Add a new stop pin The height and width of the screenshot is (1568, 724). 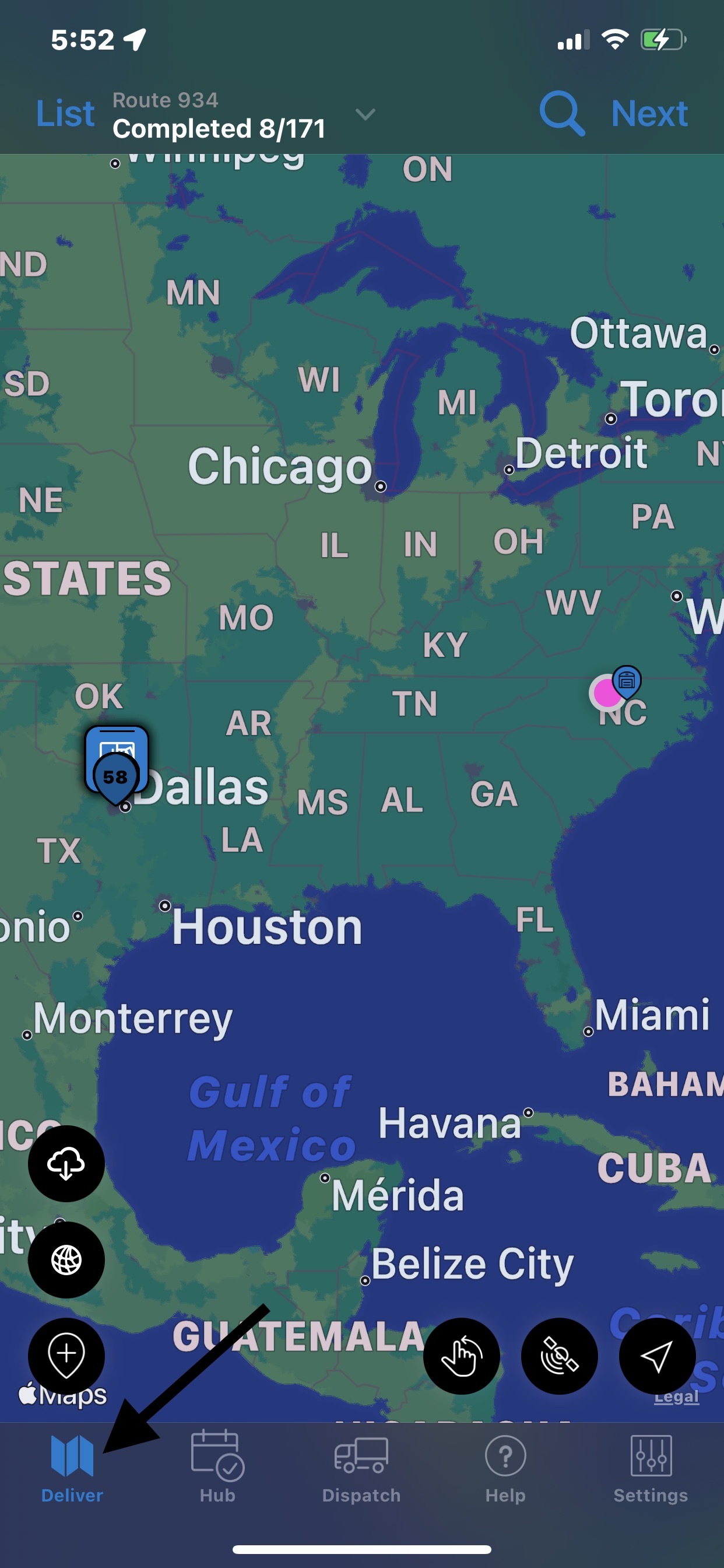66,1356
